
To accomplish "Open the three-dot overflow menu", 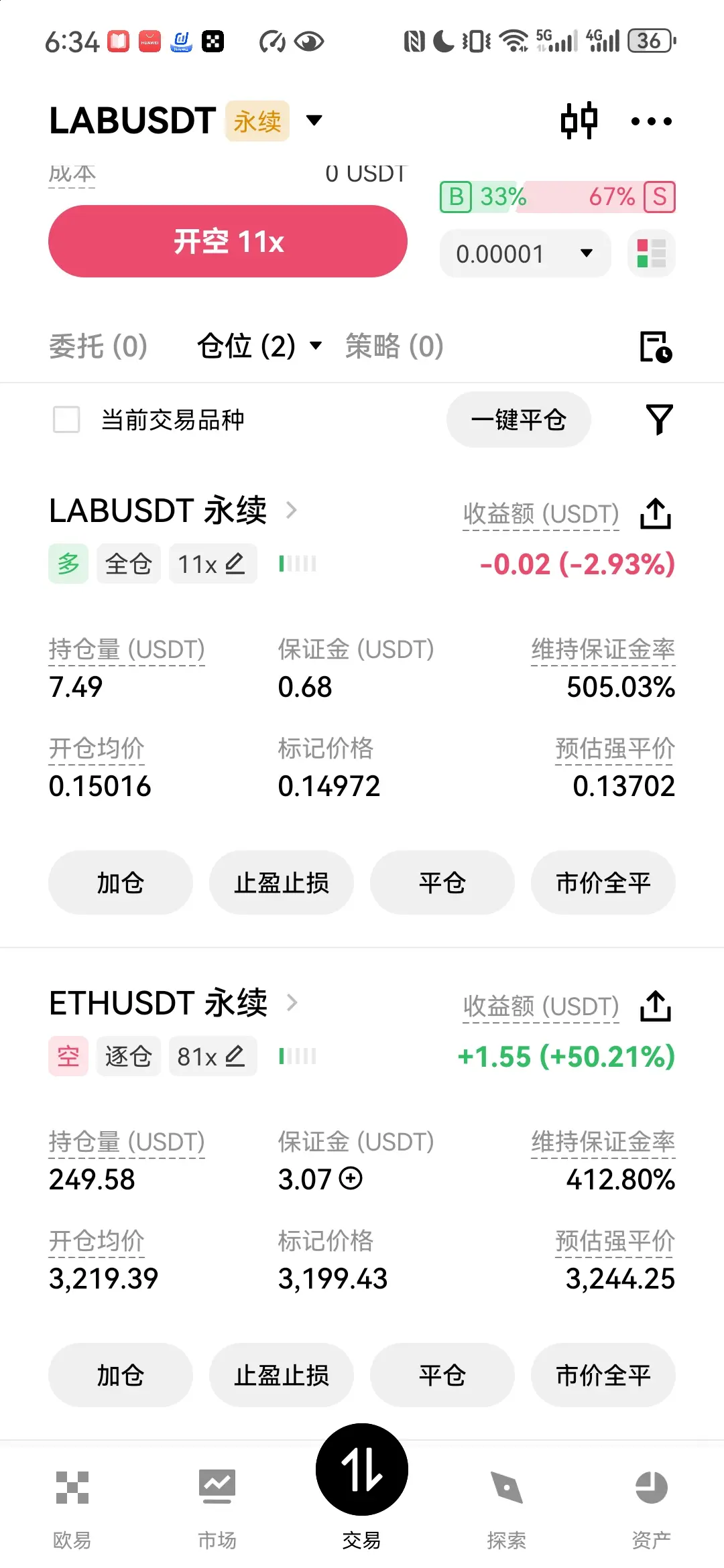I will tap(652, 121).
